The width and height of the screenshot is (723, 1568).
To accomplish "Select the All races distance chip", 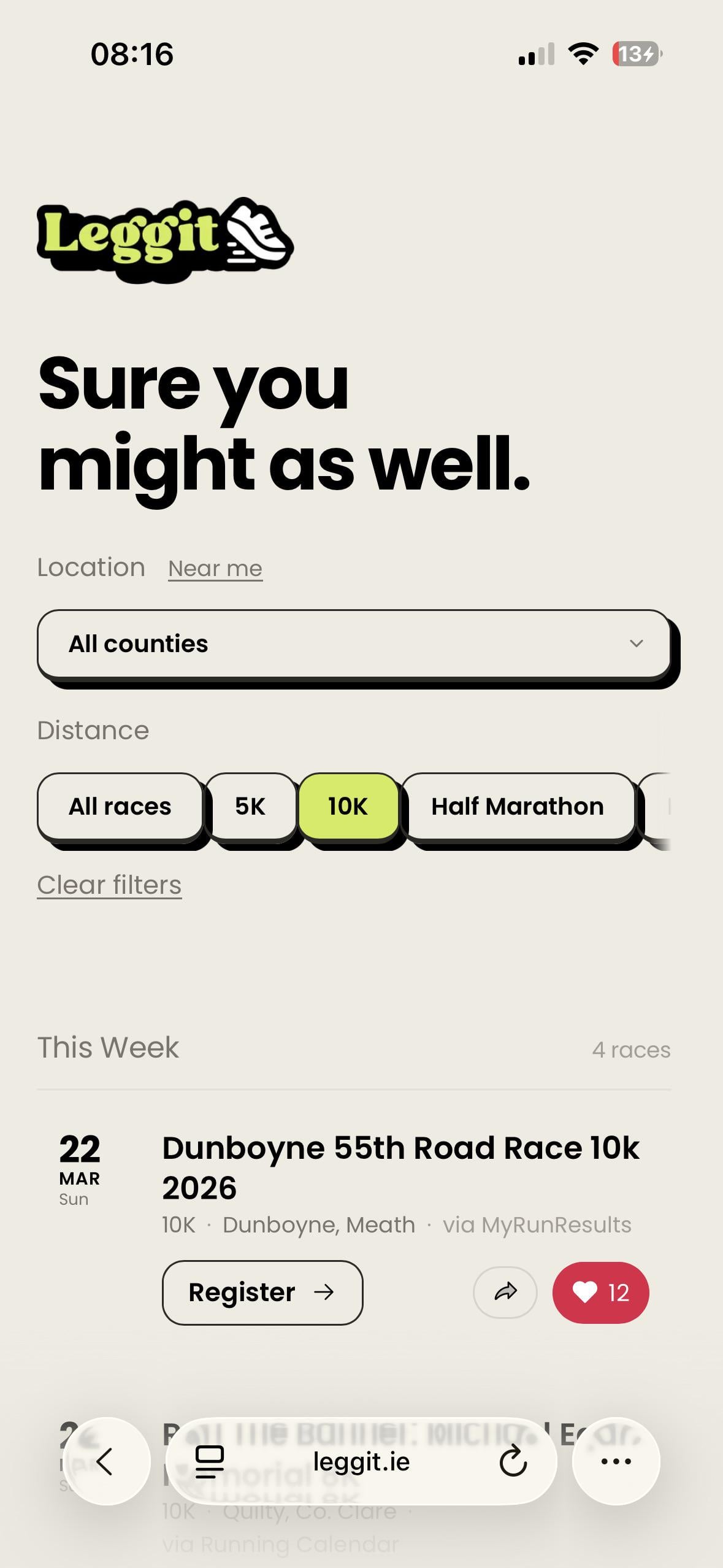I will coord(120,806).
